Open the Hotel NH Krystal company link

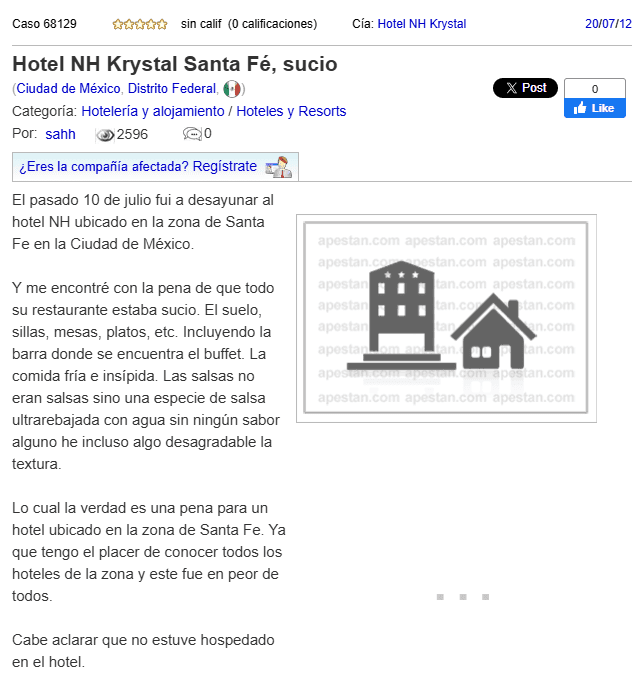pyautogui.click(x=421, y=24)
